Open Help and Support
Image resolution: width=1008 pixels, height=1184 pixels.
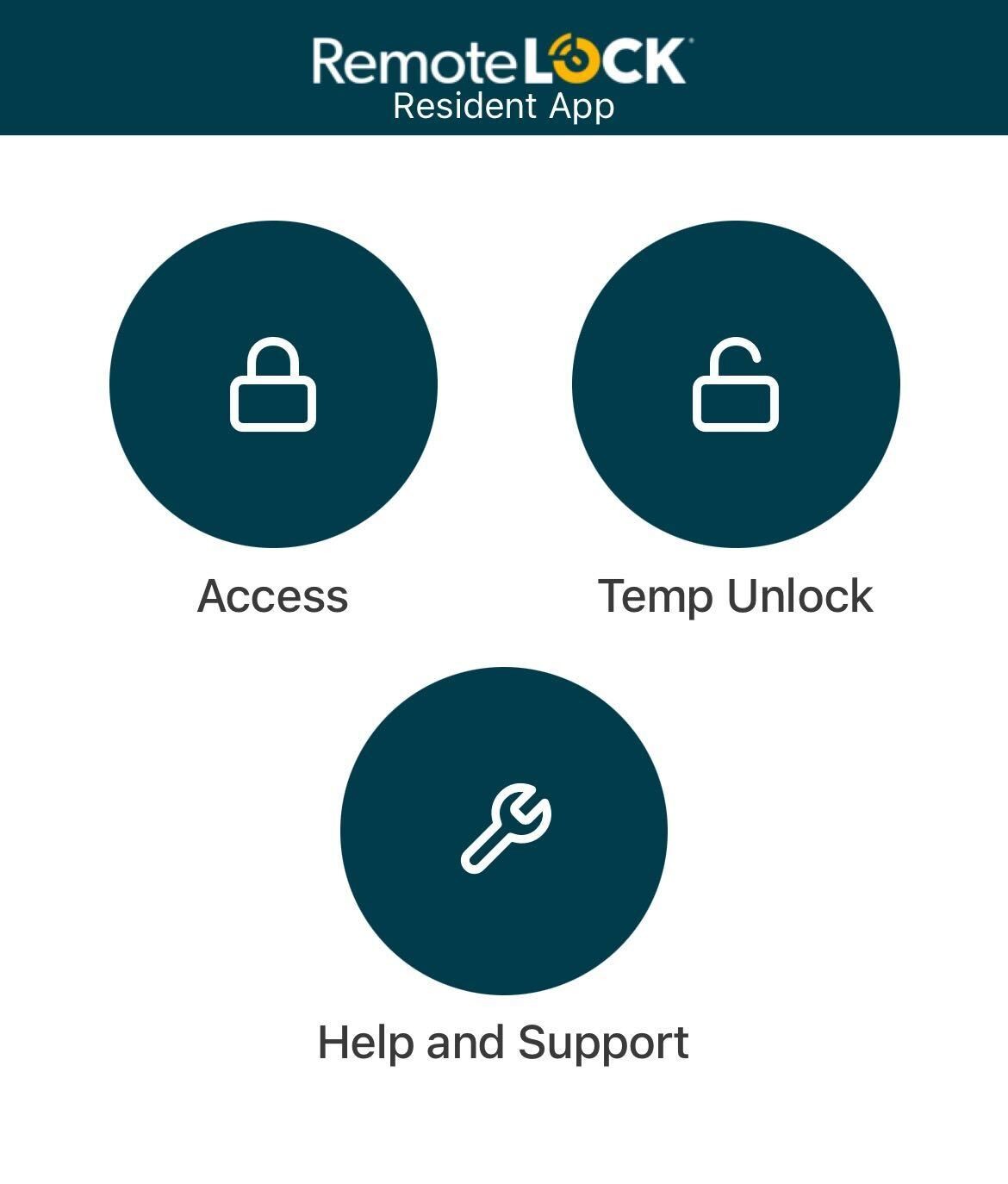504,830
